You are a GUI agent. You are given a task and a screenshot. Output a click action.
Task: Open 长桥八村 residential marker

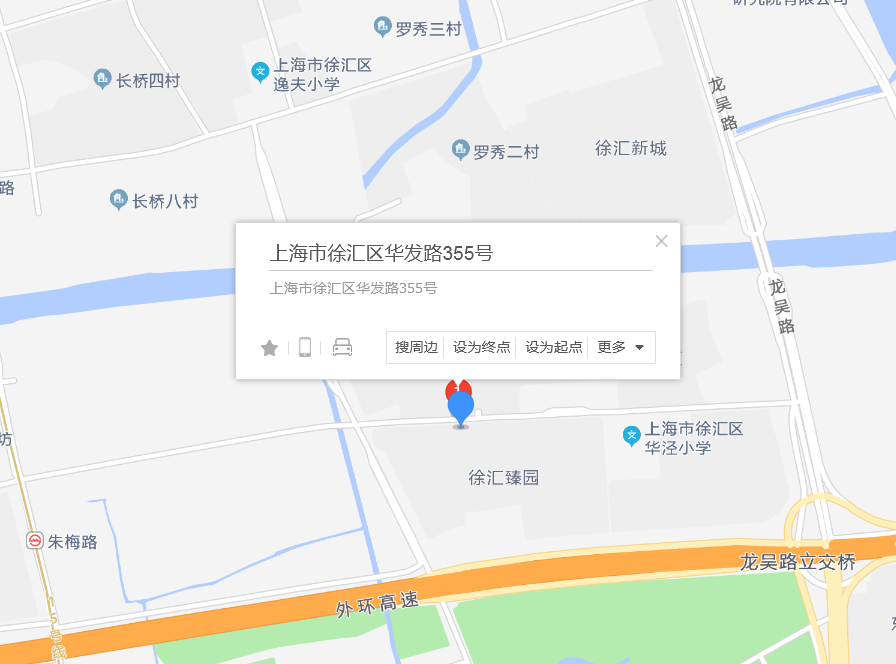pyautogui.click(x=119, y=200)
